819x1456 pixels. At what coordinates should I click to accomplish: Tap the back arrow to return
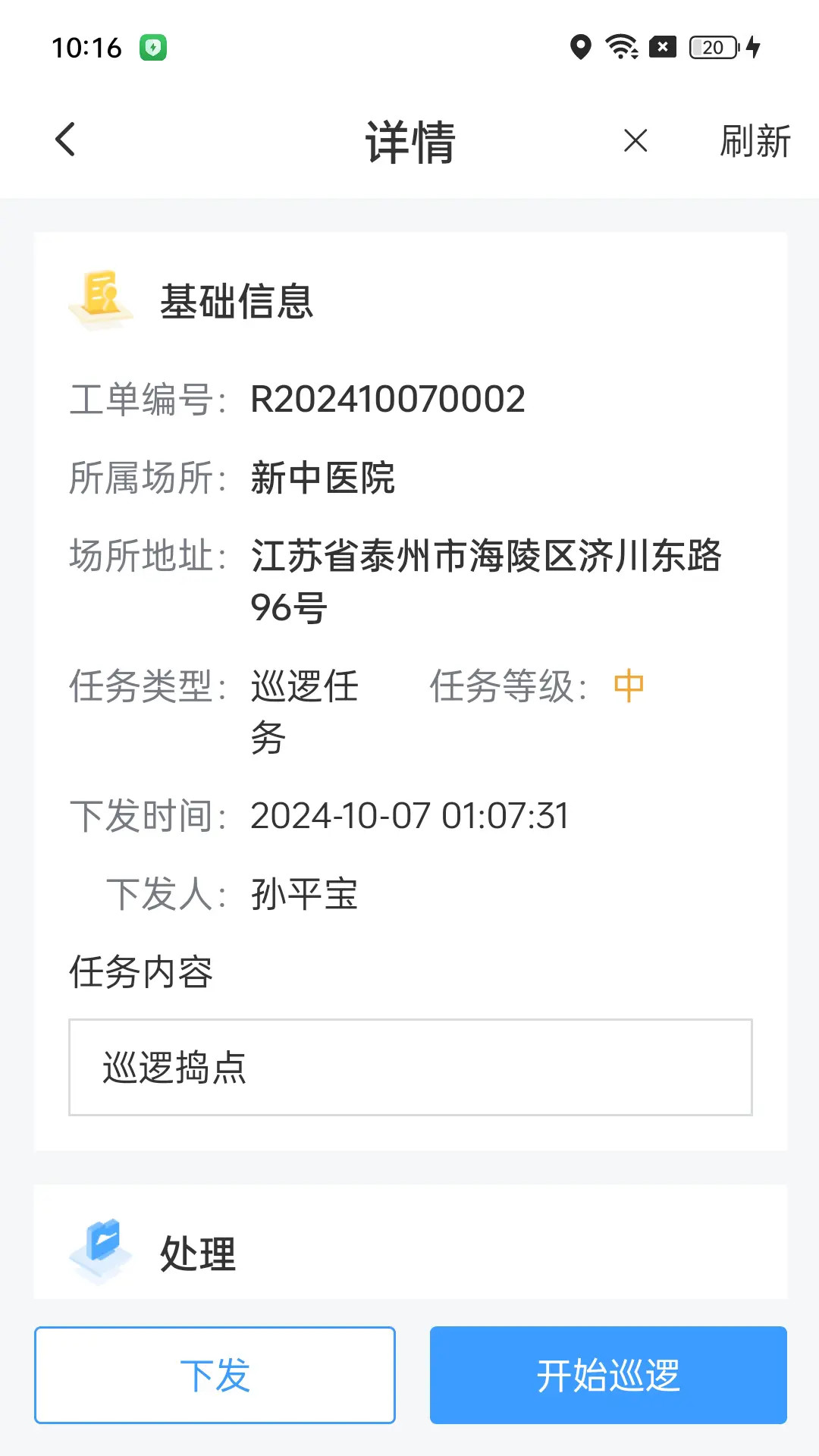coord(65,139)
